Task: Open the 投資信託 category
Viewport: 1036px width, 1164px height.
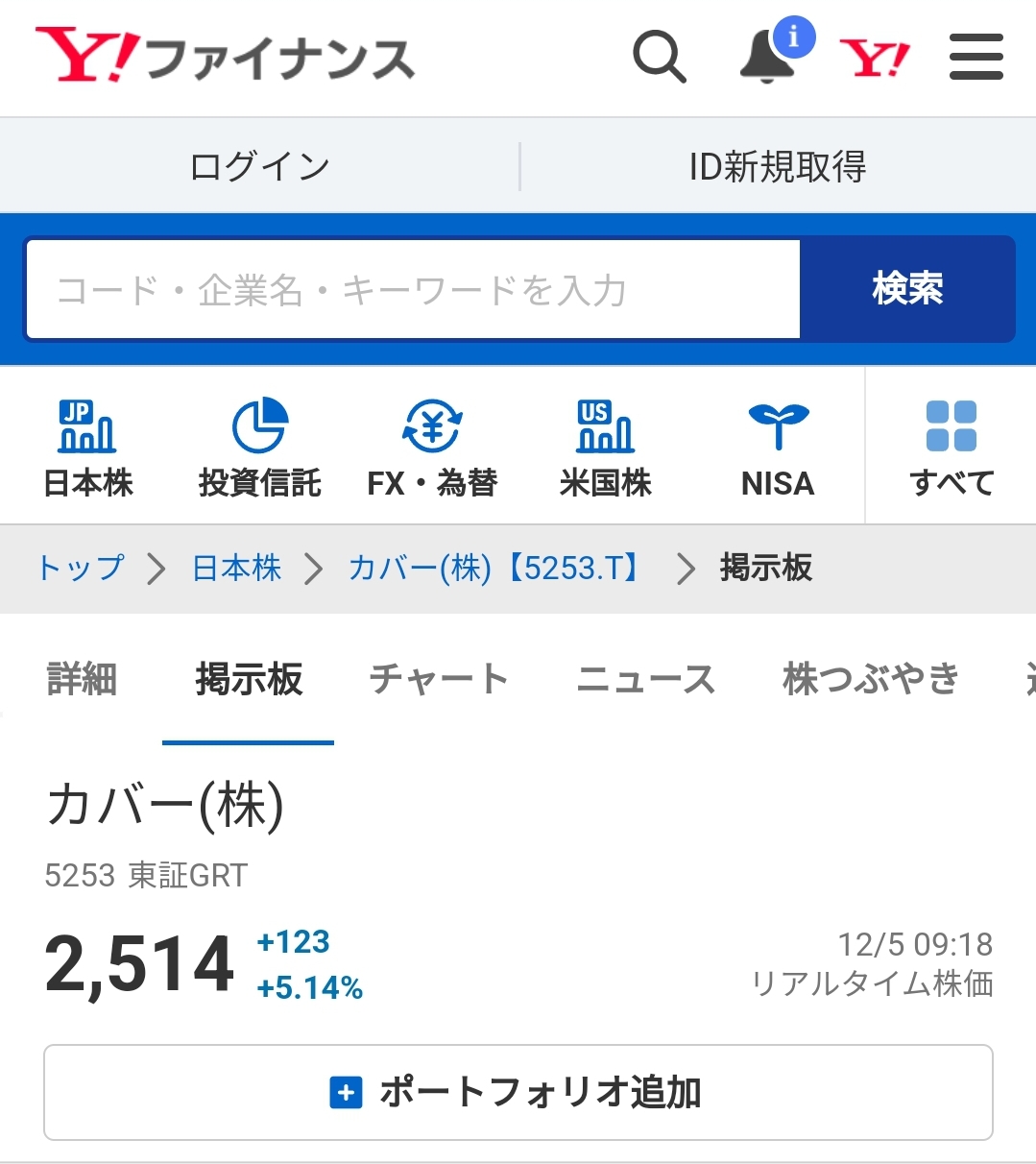Action: click(259, 449)
